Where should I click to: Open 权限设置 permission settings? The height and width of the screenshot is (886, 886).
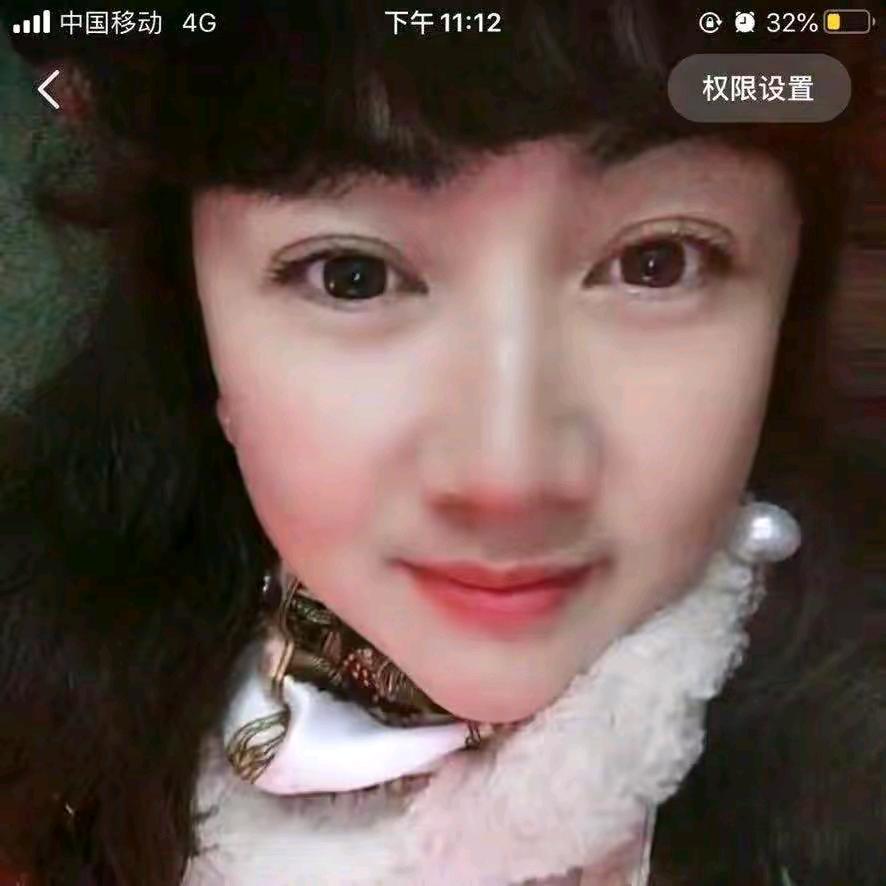click(x=759, y=88)
